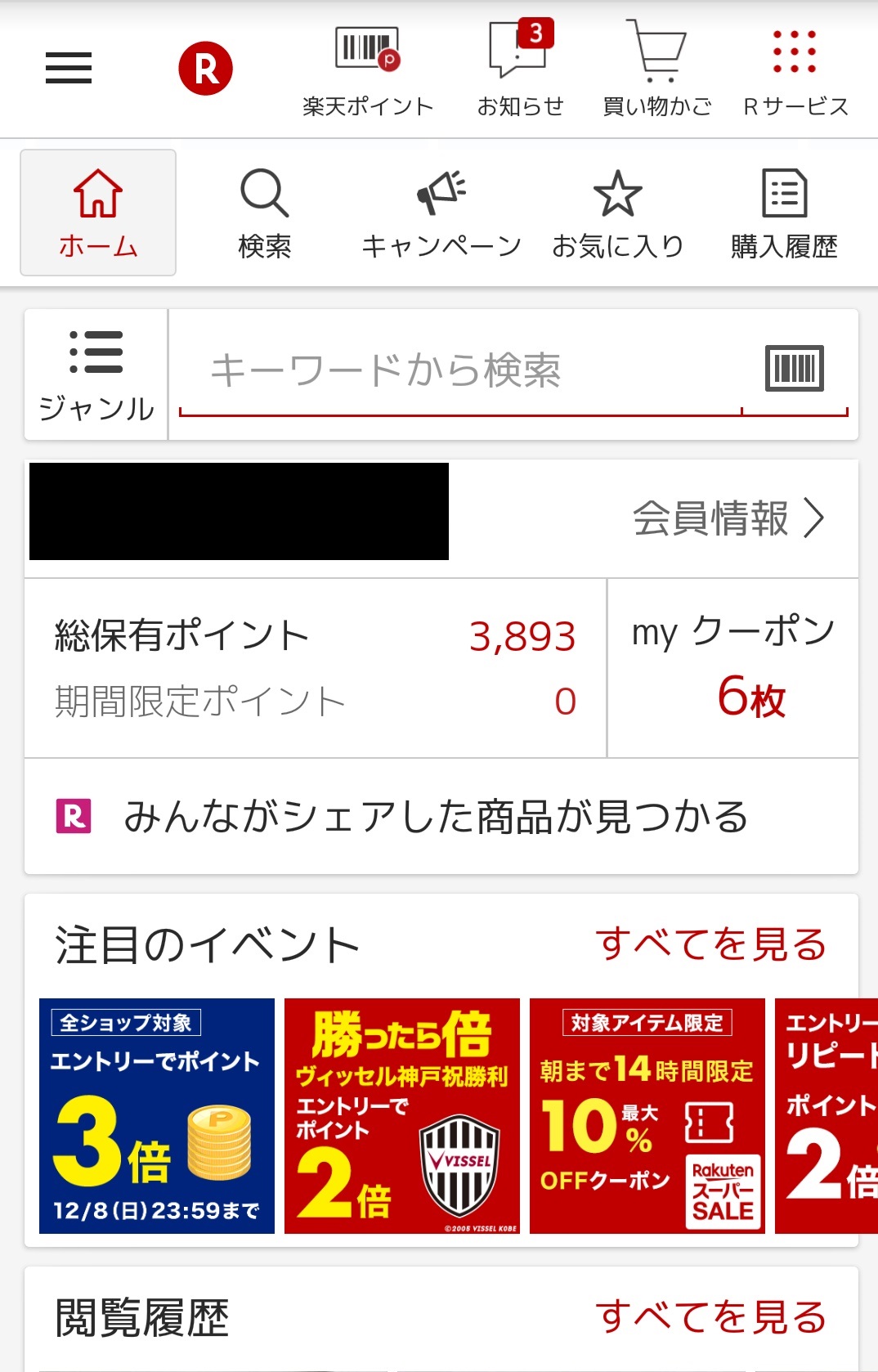Open お知らせ notifications
This screenshot has width=878, height=1372.
click(x=520, y=69)
